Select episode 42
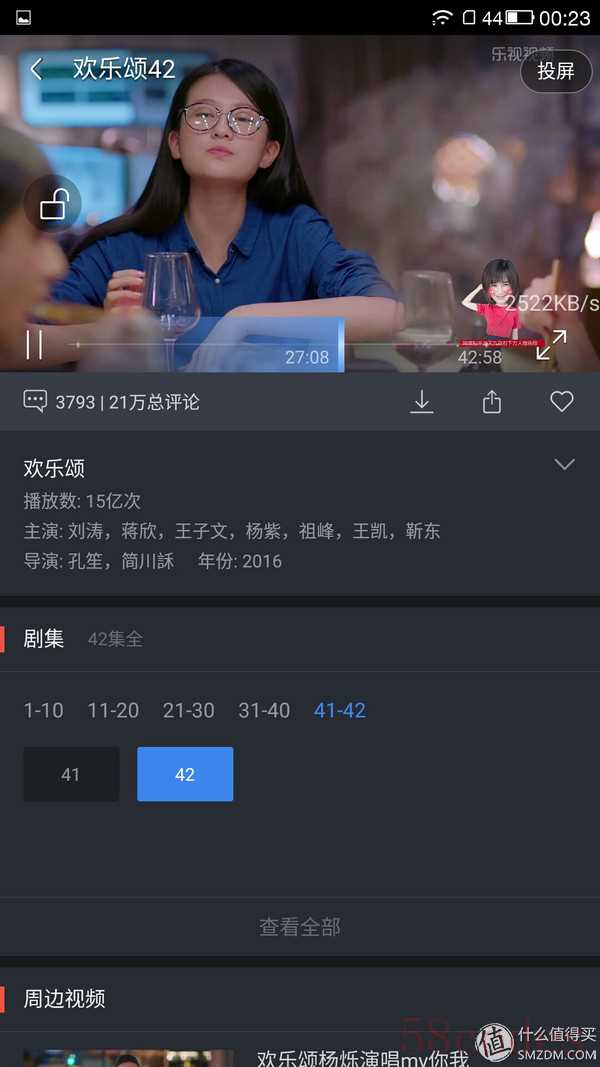The image size is (600, 1067). coord(185,774)
